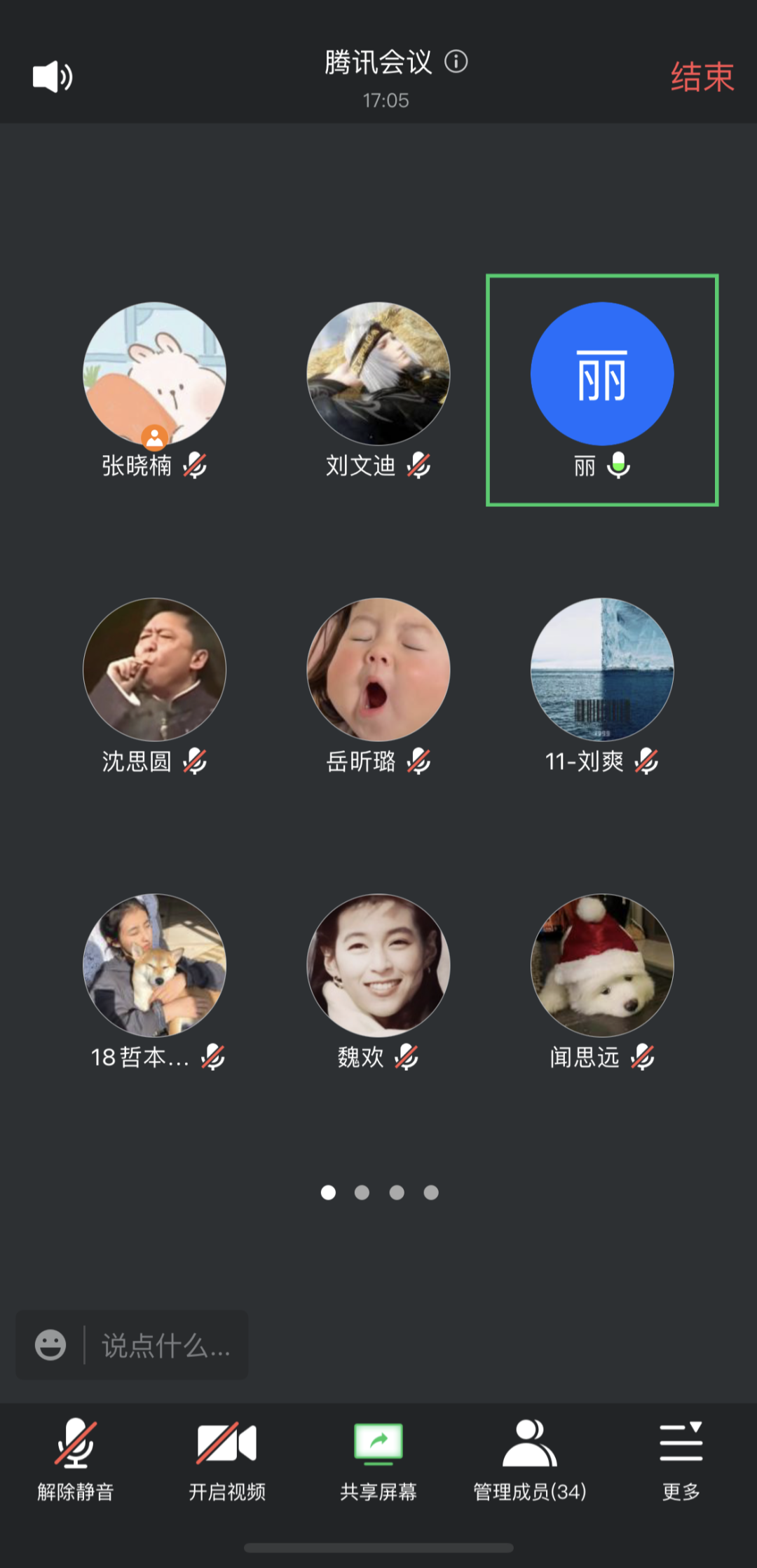Select participant 魏欢's tile

pos(378,966)
